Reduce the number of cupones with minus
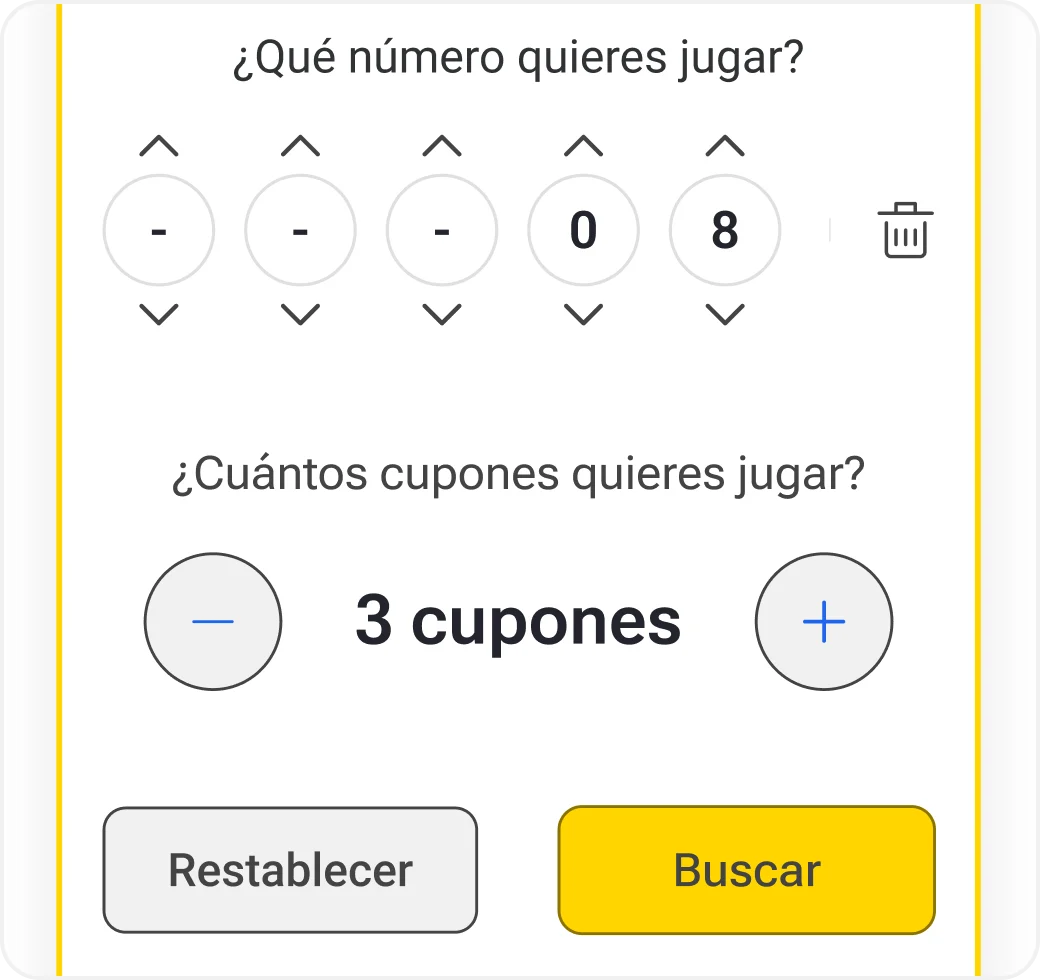Screen dimensions: 1040x980 pyautogui.click(x=213, y=622)
